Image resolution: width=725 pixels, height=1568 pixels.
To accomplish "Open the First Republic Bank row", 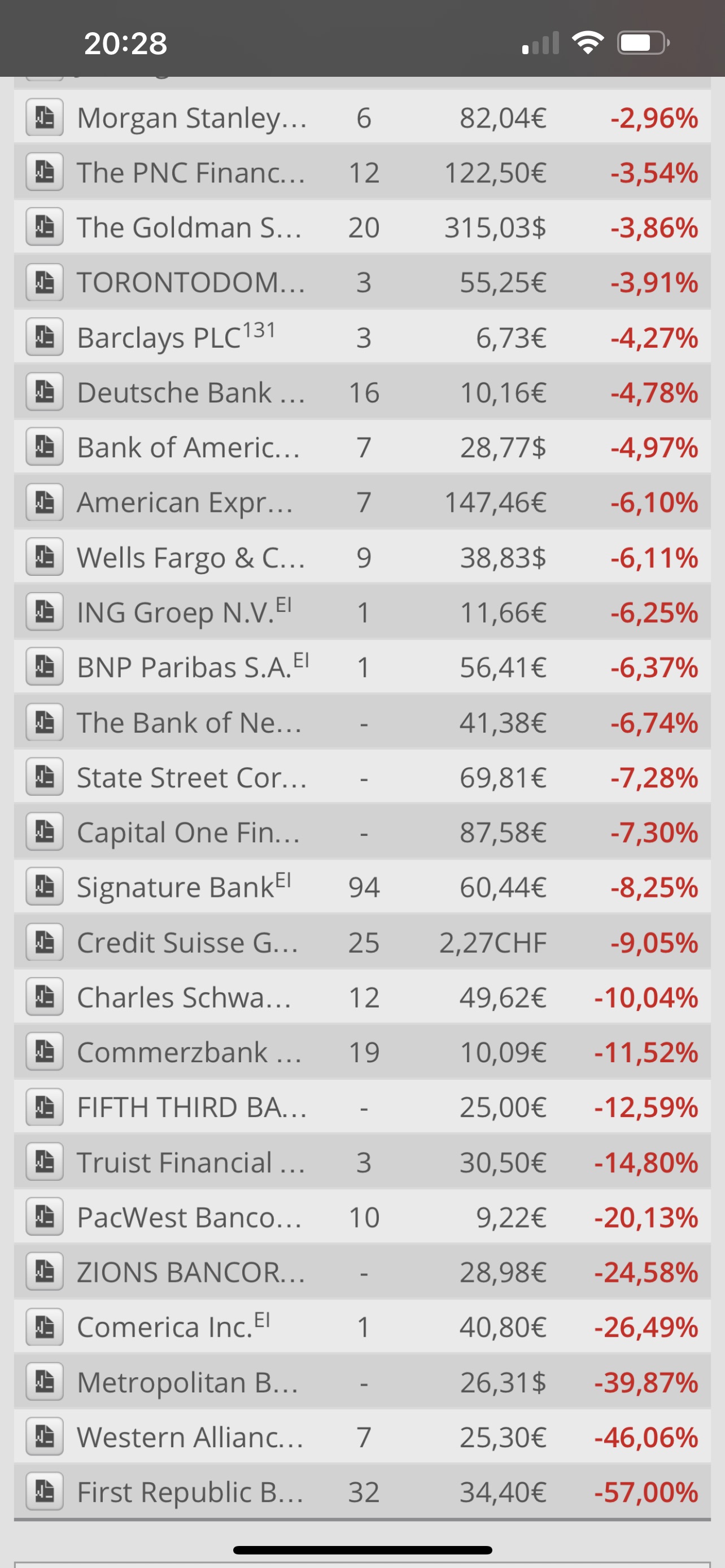I will pyautogui.click(x=190, y=1492).
